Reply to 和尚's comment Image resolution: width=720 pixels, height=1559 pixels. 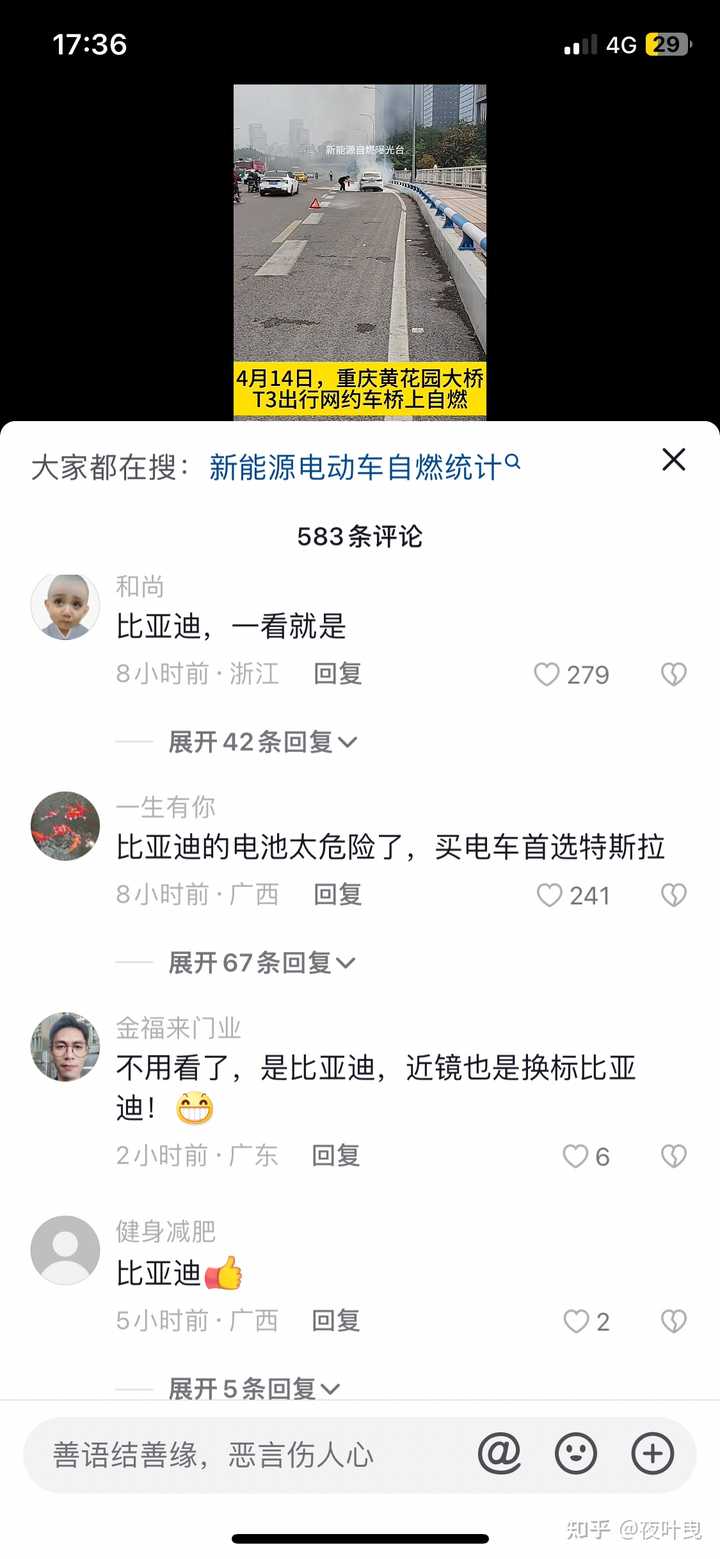337,674
